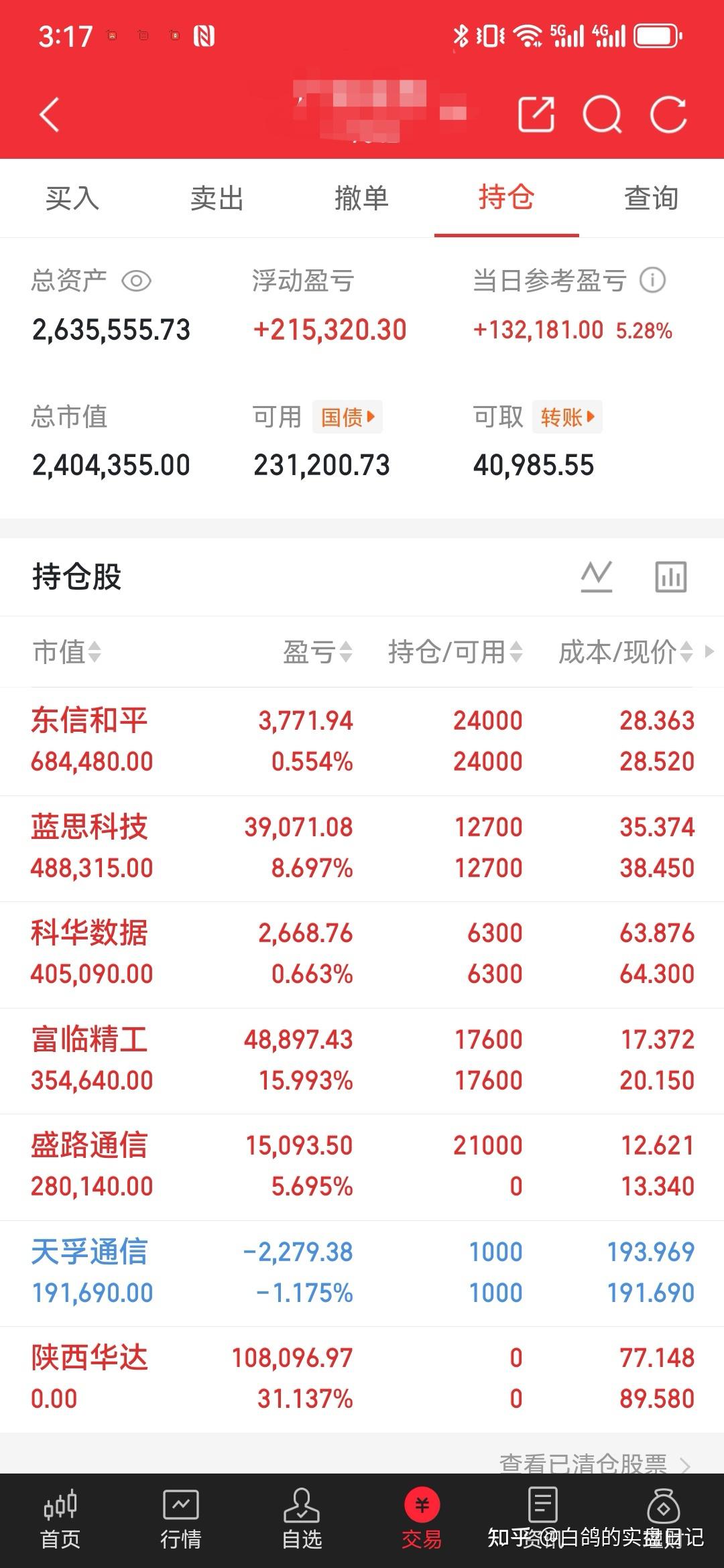Expand the 国债 treasury bond shortcut
Image resolution: width=724 pixels, height=1568 pixels.
(x=347, y=417)
